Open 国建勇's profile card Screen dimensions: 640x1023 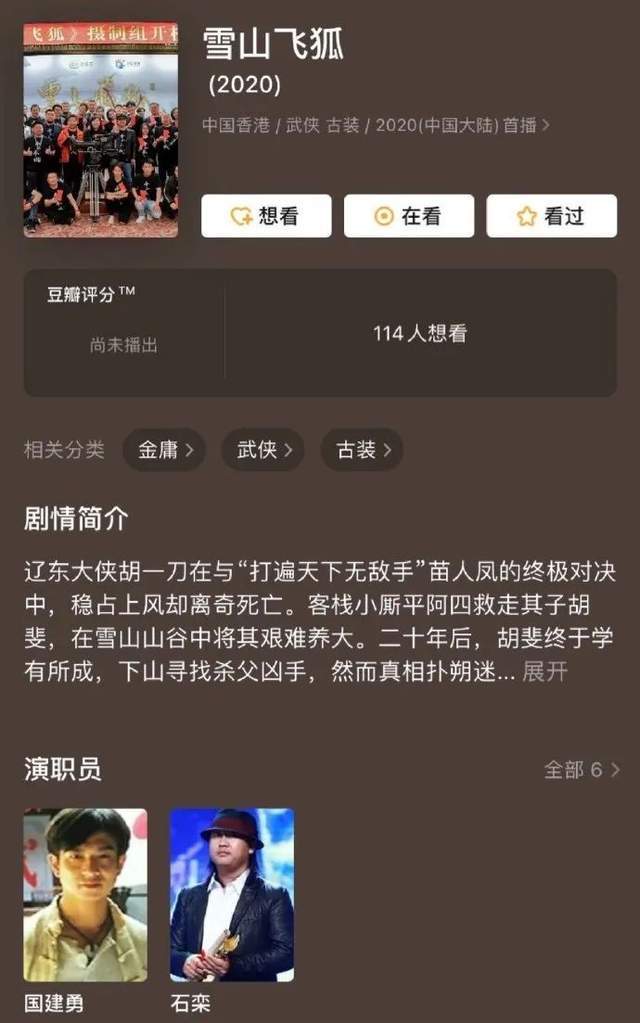pos(85,895)
